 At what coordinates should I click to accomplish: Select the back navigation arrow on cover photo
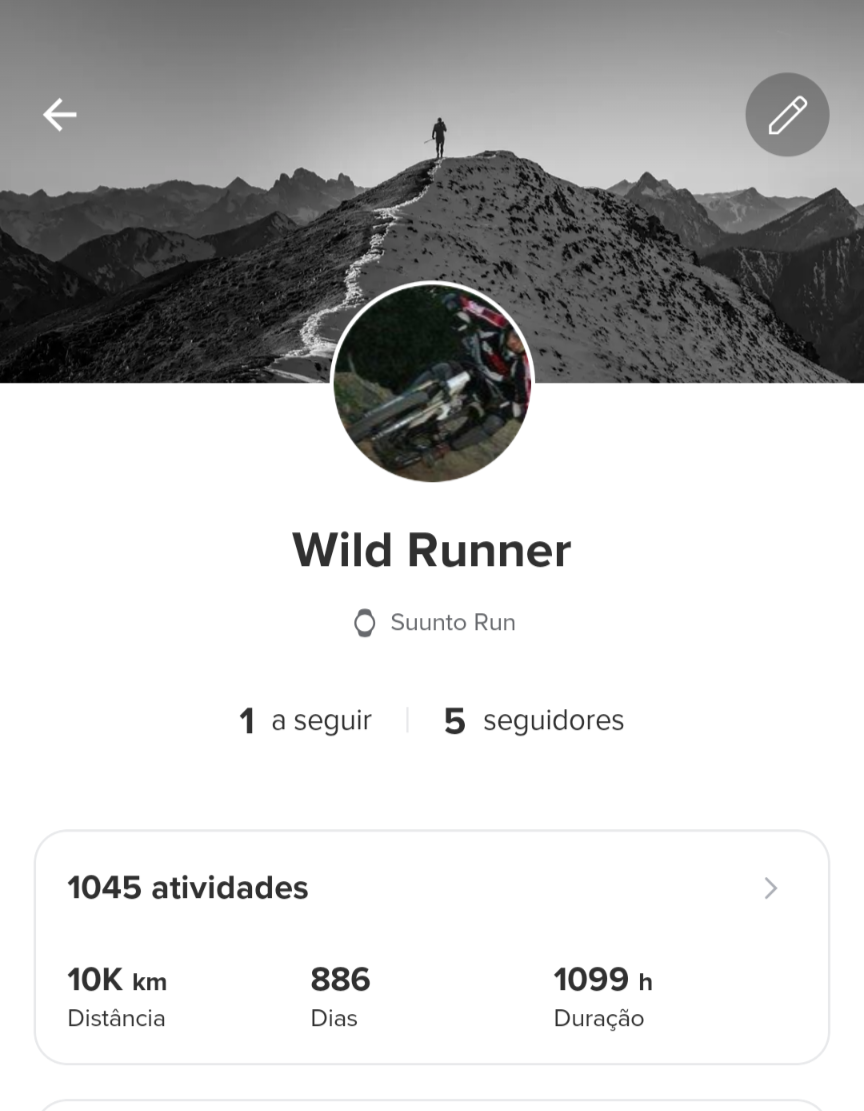[x=60, y=114]
